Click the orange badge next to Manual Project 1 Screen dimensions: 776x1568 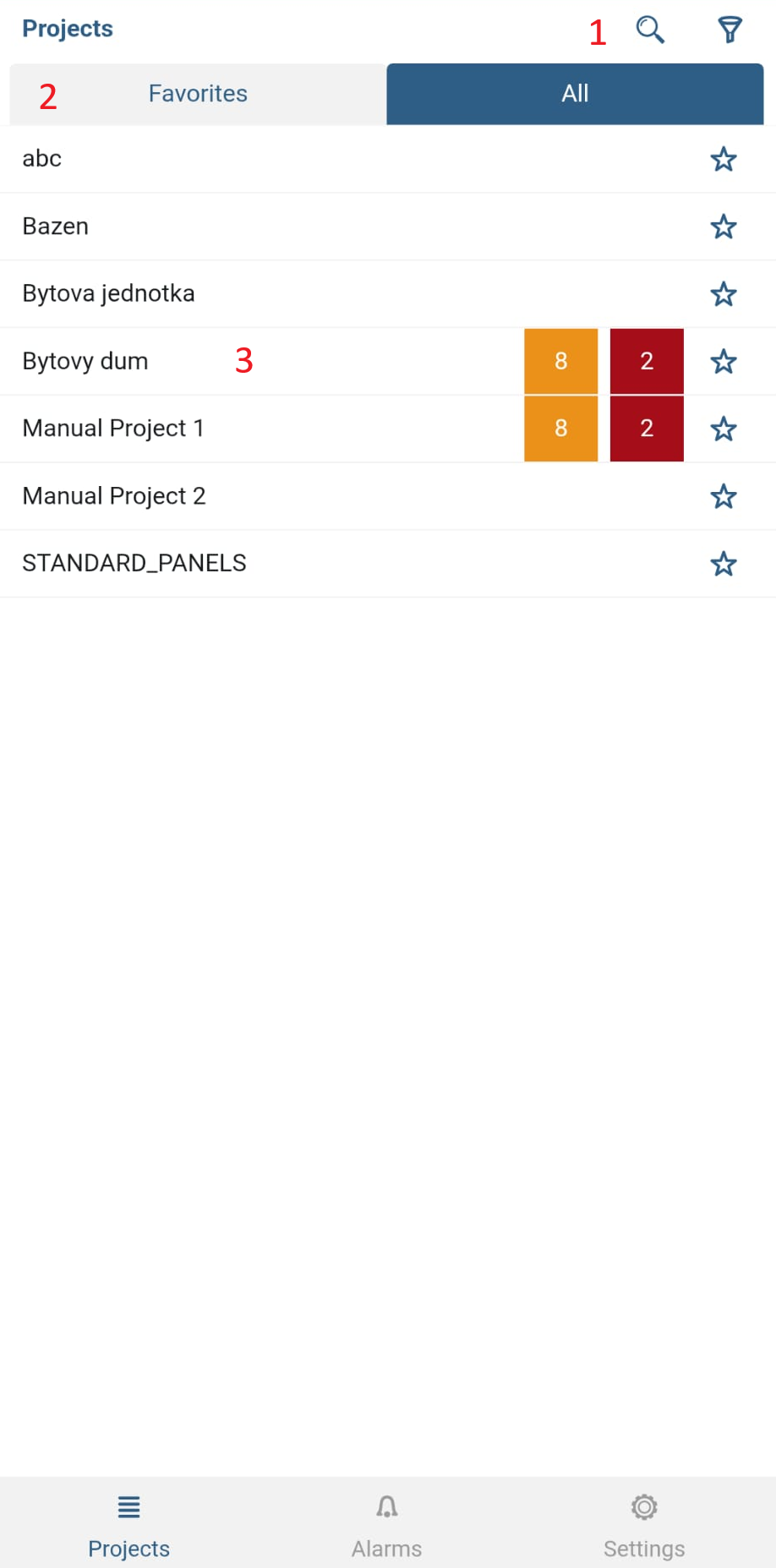pos(560,429)
